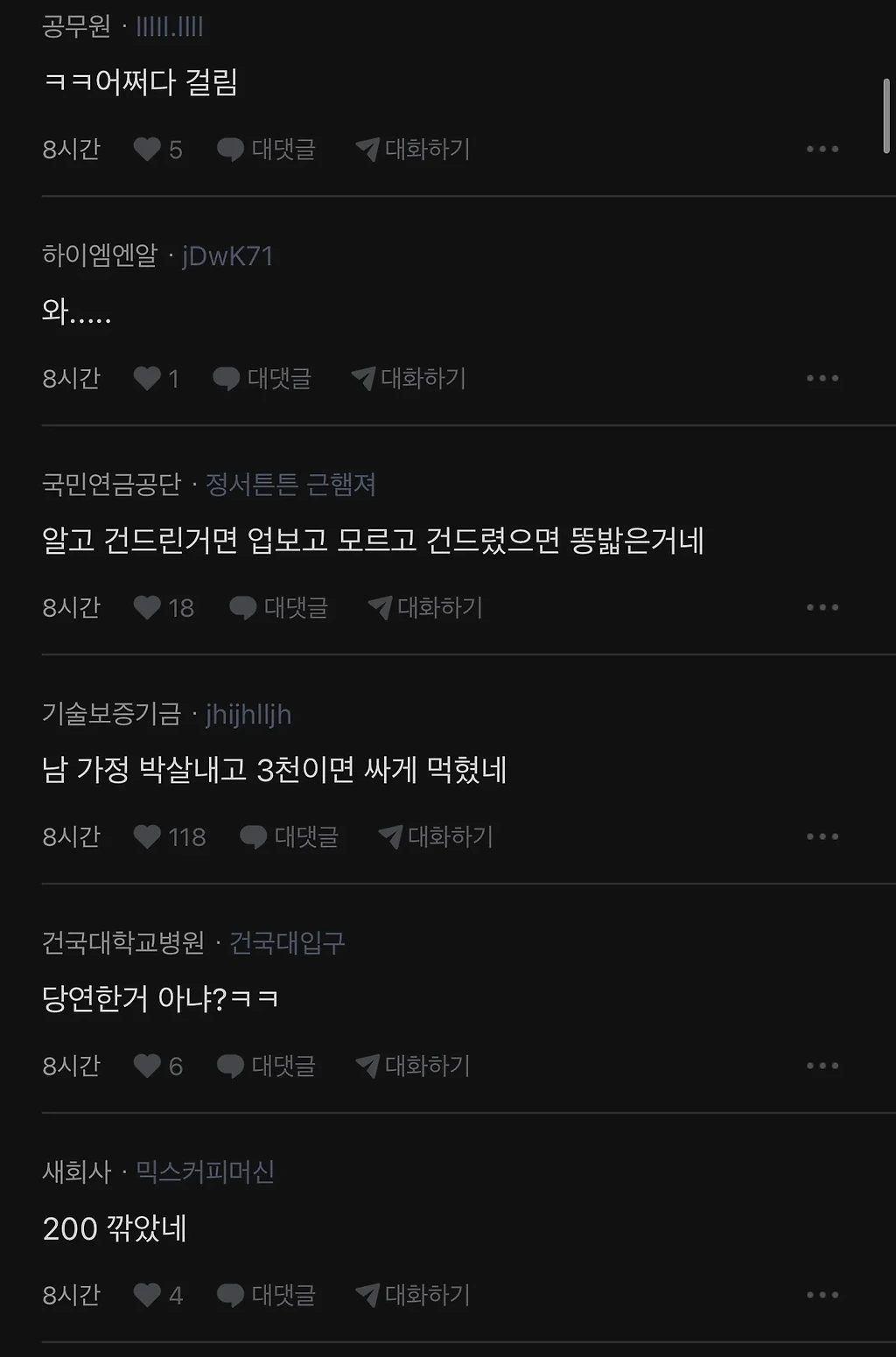
Task: Like the comment "ㅋㅋ어쩌다 걸림"
Action: [147, 150]
